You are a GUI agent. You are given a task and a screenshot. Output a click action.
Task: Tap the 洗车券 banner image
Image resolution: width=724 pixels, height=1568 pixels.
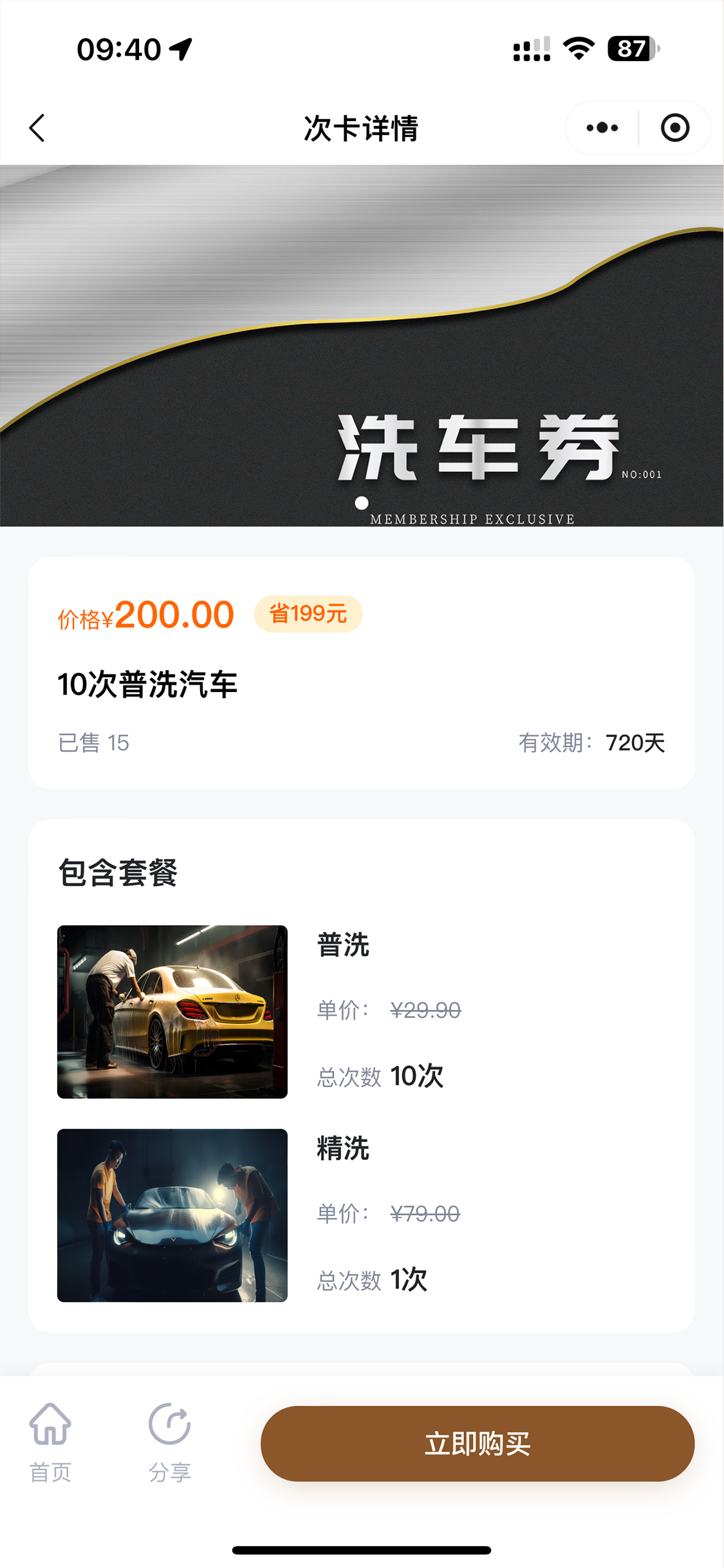[x=362, y=346]
